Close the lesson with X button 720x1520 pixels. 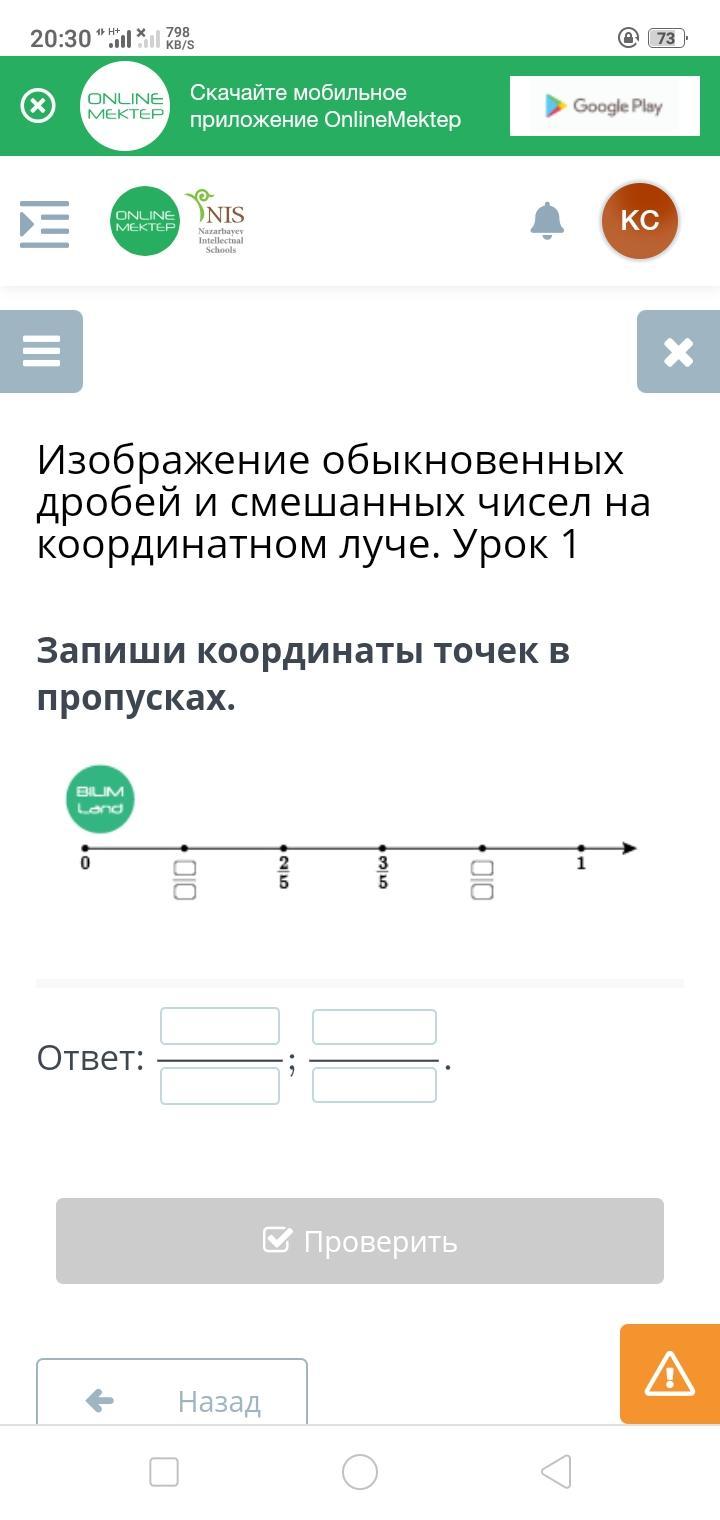point(678,352)
